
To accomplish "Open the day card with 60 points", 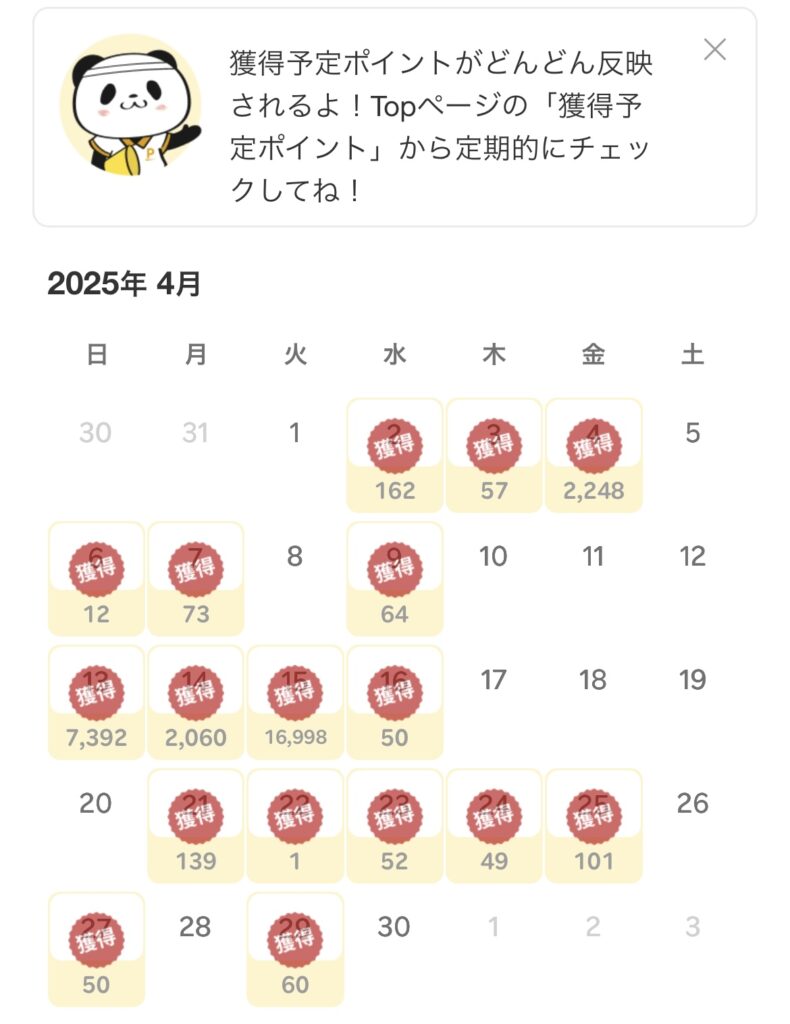I will tap(295, 949).
